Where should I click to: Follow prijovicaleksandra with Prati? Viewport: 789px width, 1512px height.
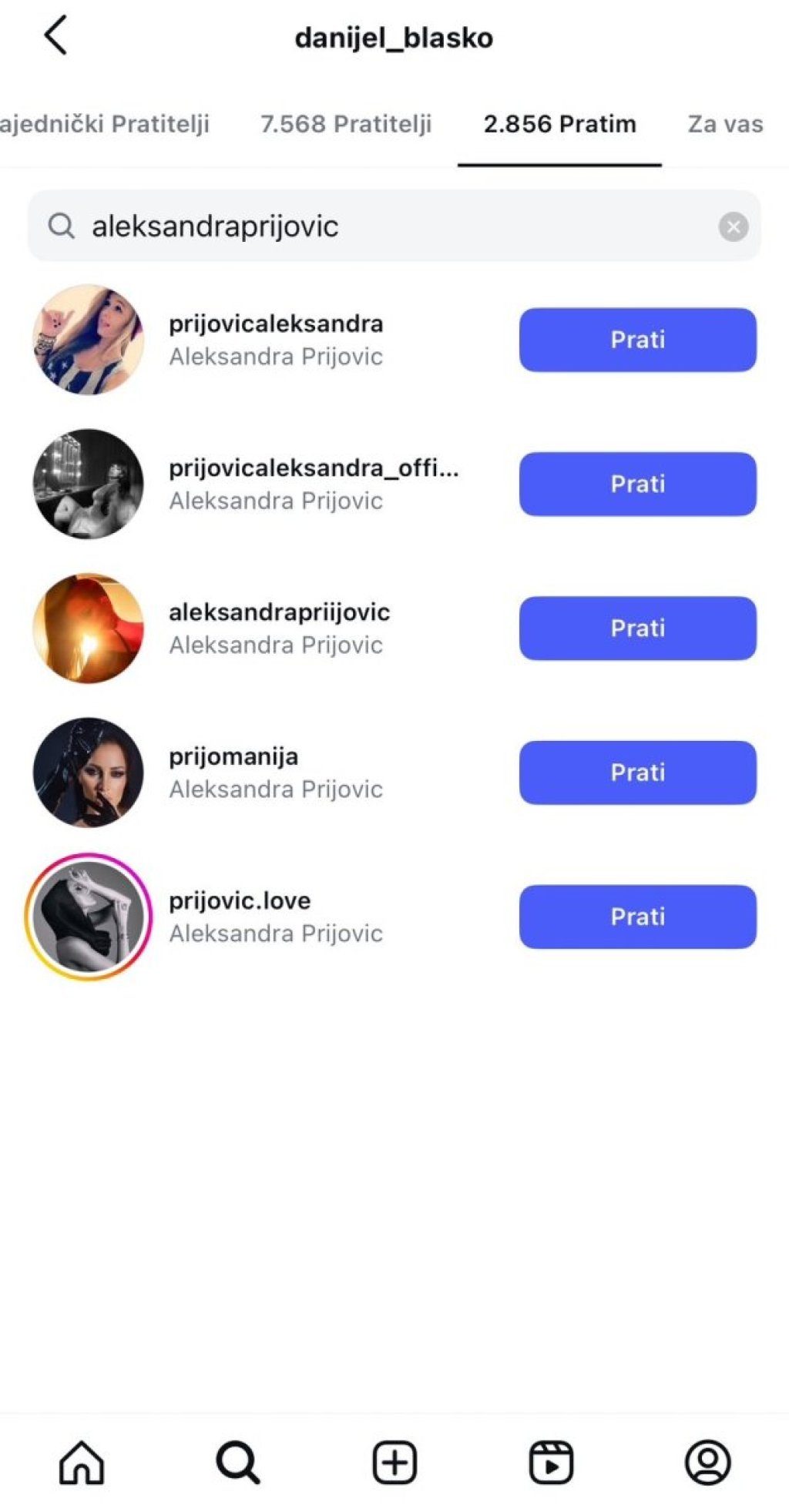pos(637,340)
